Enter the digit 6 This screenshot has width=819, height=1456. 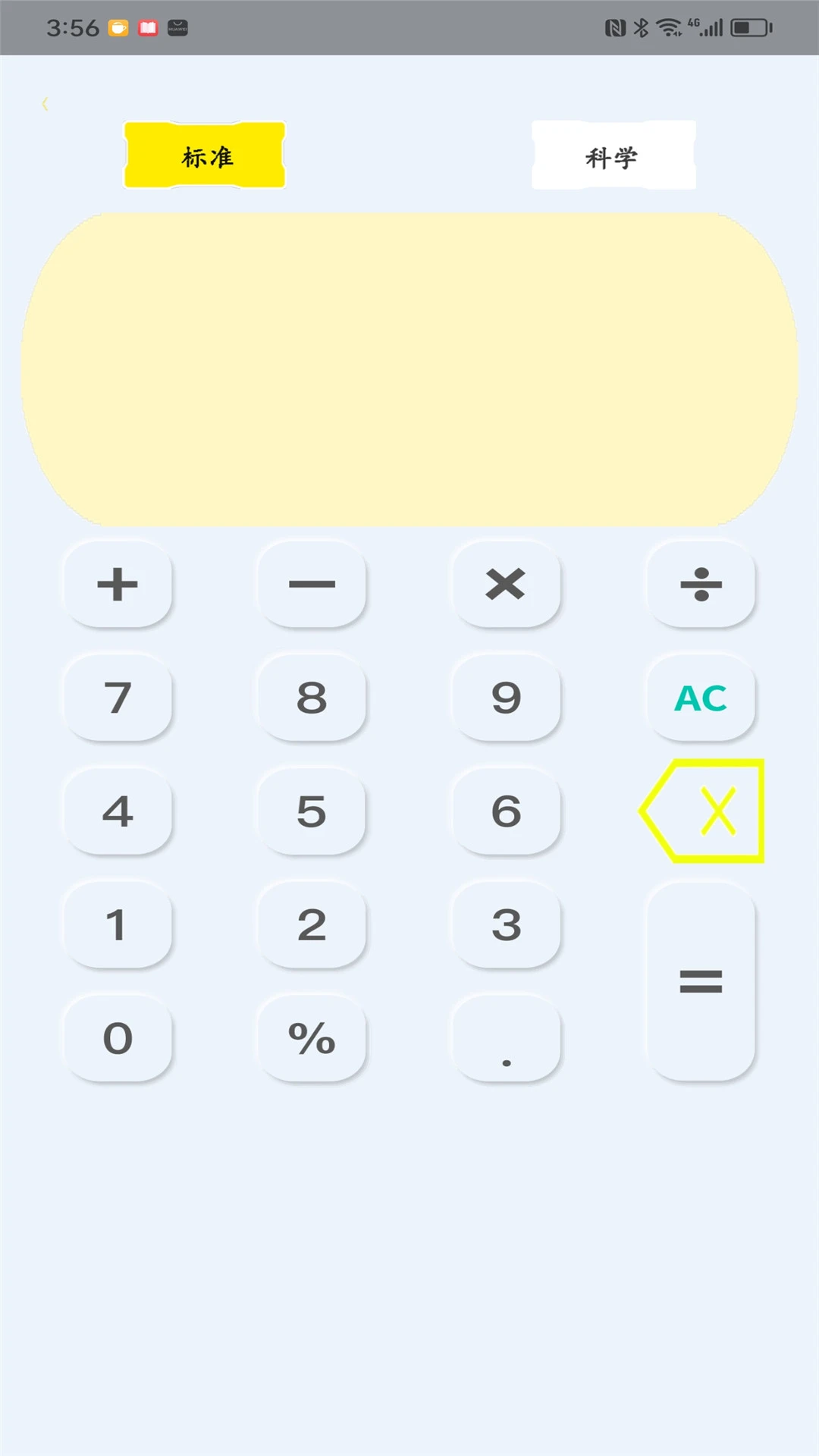pos(506,811)
